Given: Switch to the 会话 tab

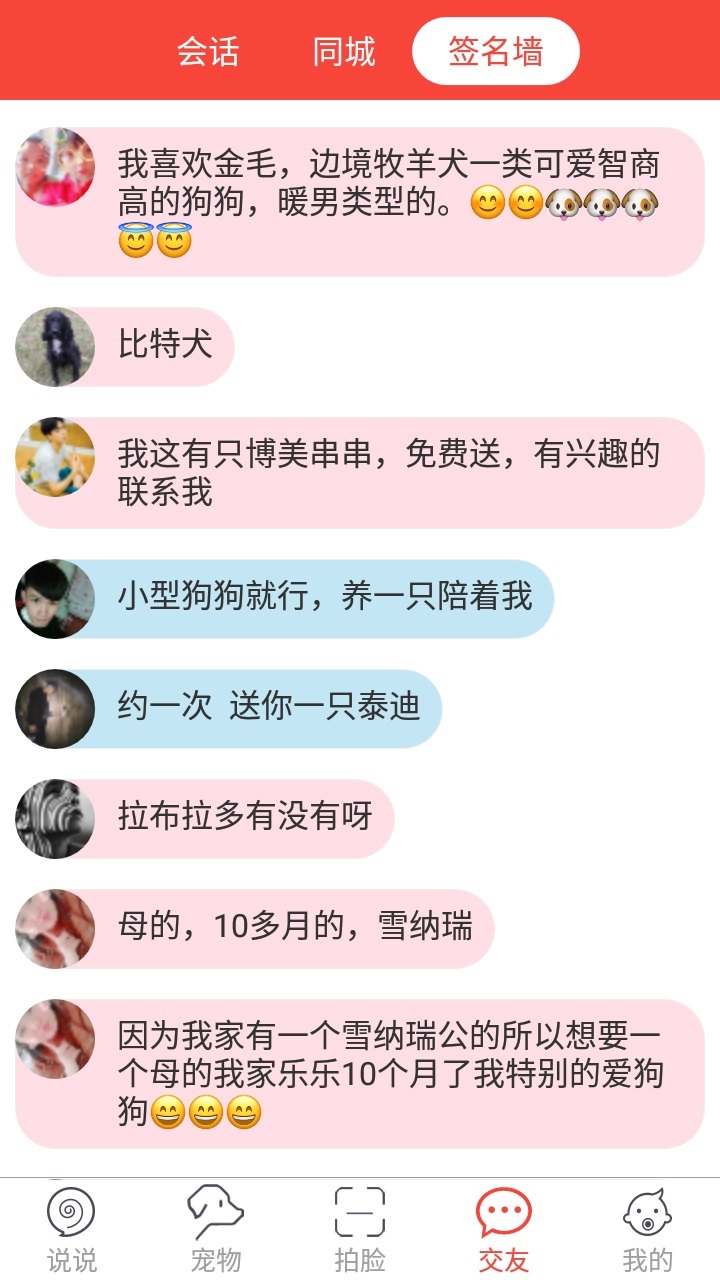Looking at the screenshot, I should [208, 51].
